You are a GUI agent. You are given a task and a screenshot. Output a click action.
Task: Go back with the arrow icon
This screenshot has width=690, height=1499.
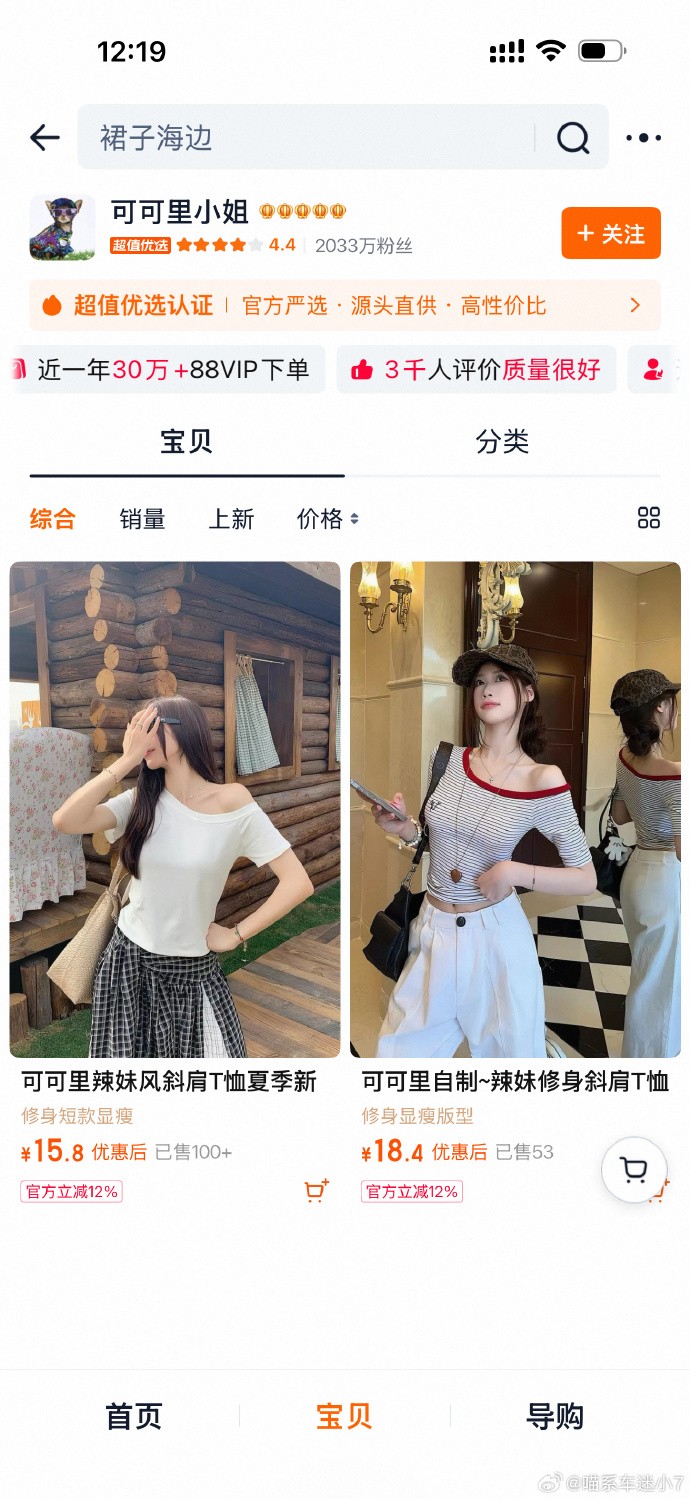point(45,138)
